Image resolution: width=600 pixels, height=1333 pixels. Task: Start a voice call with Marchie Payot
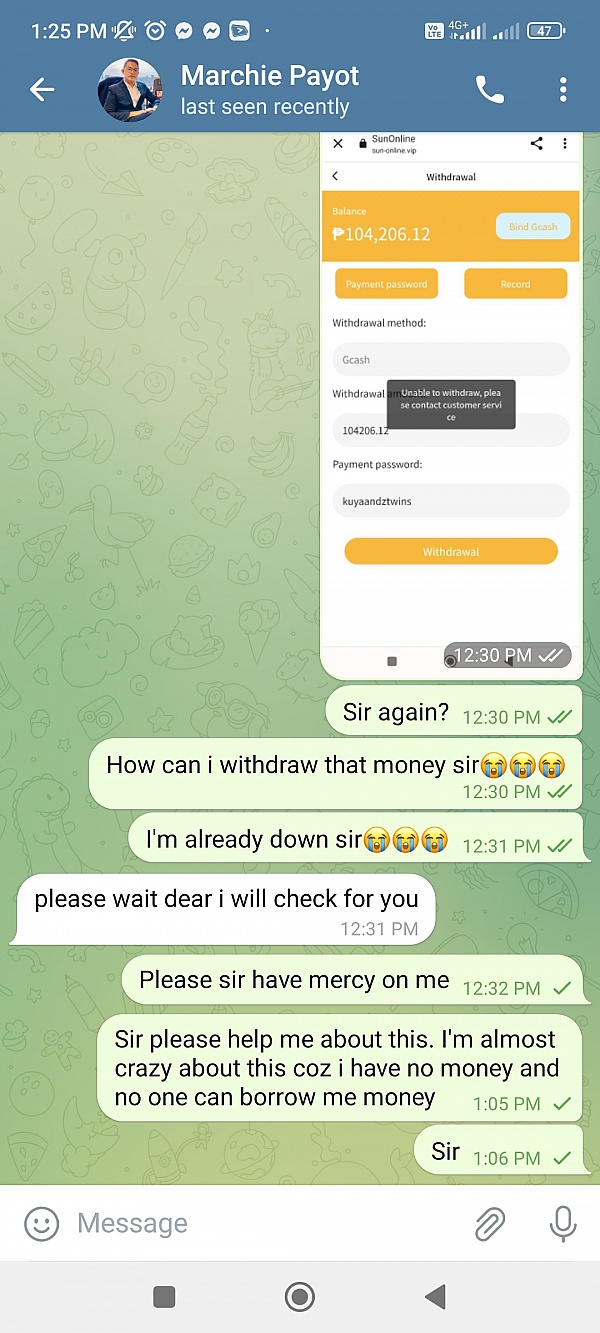(490, 90)
